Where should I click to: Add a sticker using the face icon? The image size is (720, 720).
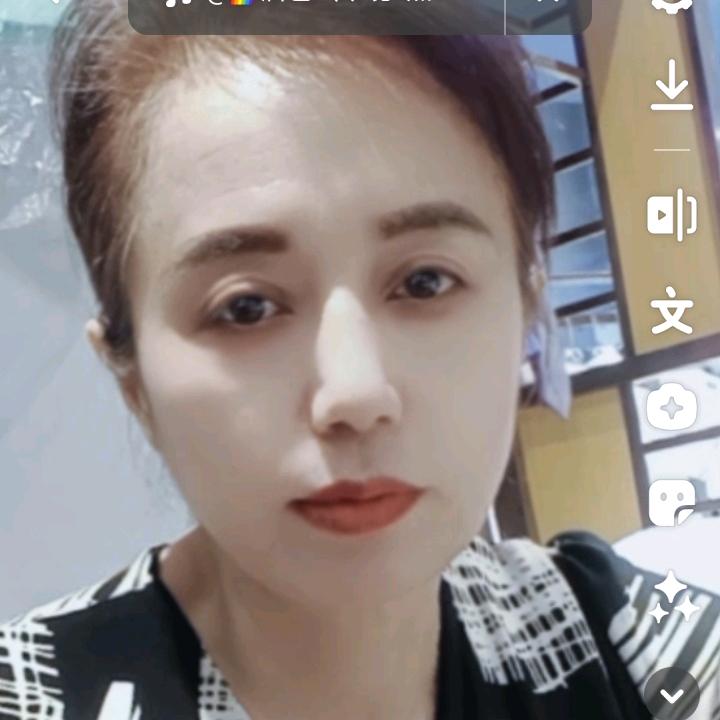point(672,503)
